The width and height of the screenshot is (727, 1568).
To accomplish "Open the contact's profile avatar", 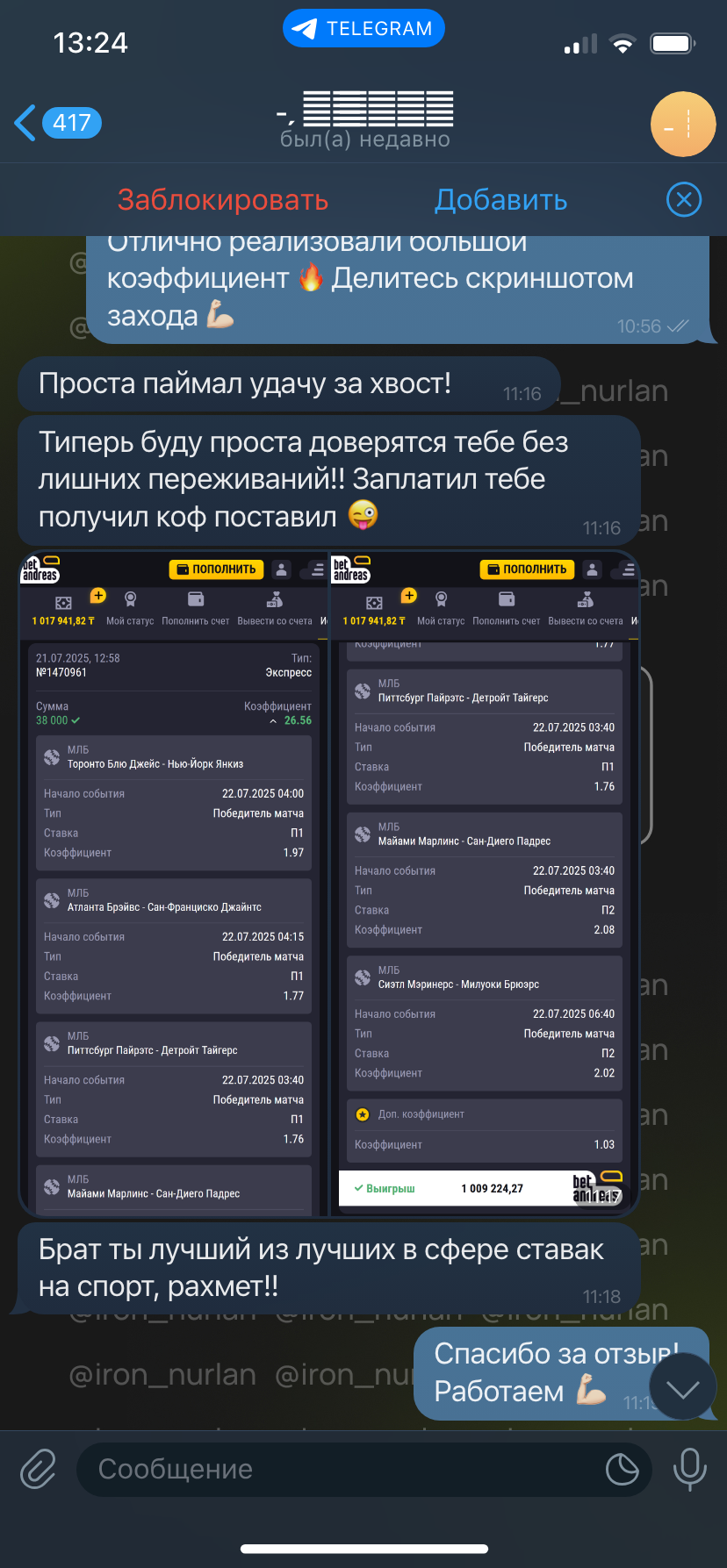I will tap(683, 125).
